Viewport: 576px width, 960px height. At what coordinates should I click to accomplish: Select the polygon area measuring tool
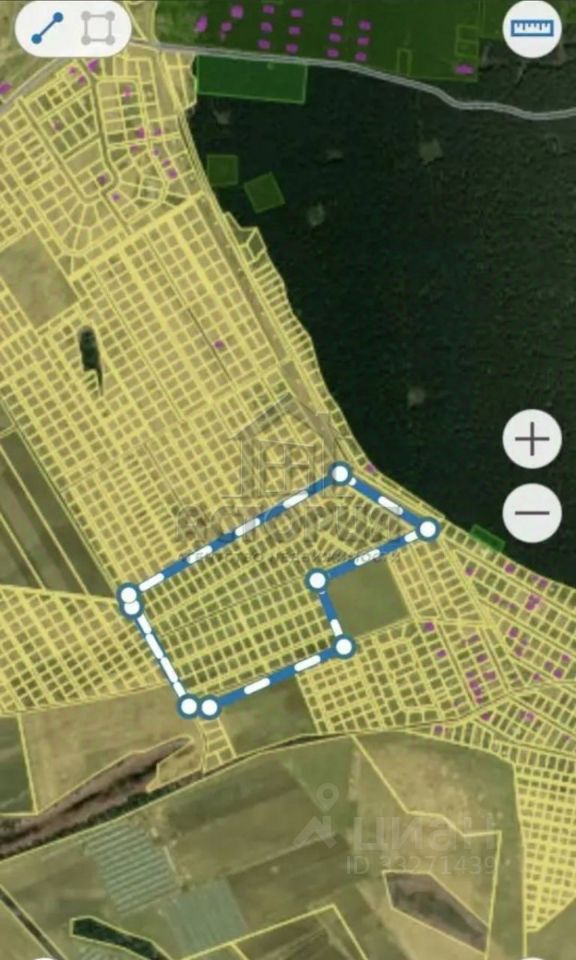(x=98, y=28)
